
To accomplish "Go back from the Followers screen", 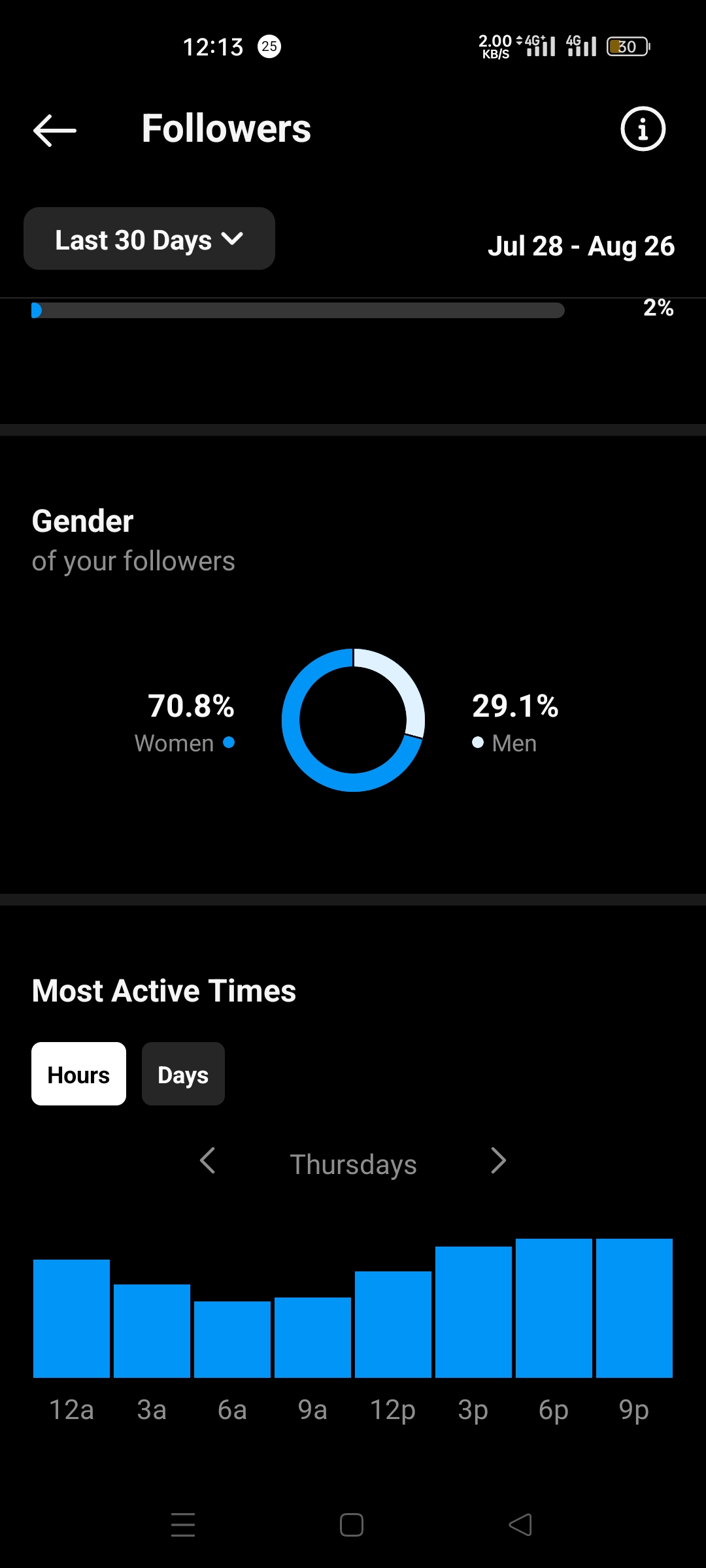I will tap(55, 130).
